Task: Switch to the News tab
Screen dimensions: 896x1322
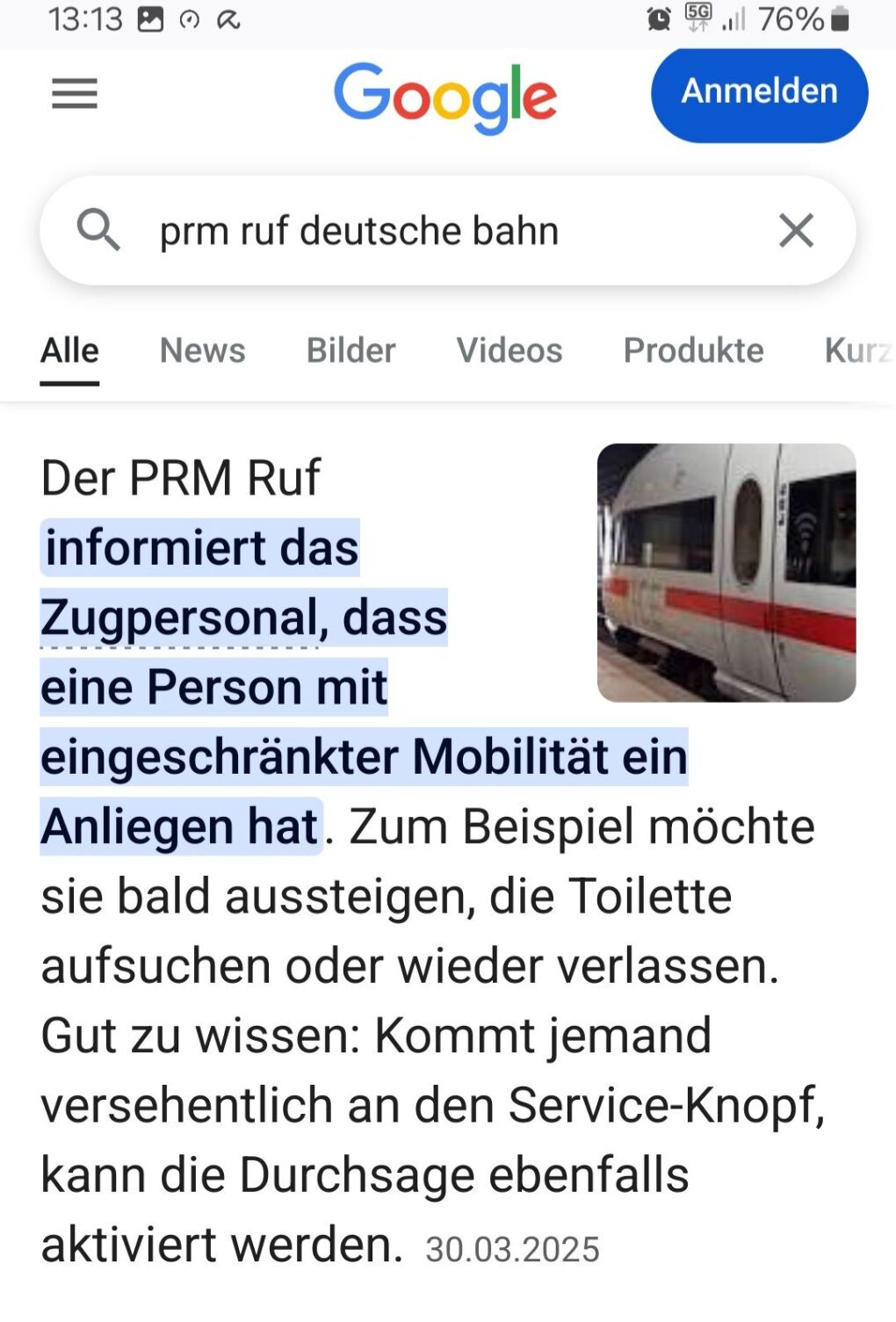Action: (202, 350)
